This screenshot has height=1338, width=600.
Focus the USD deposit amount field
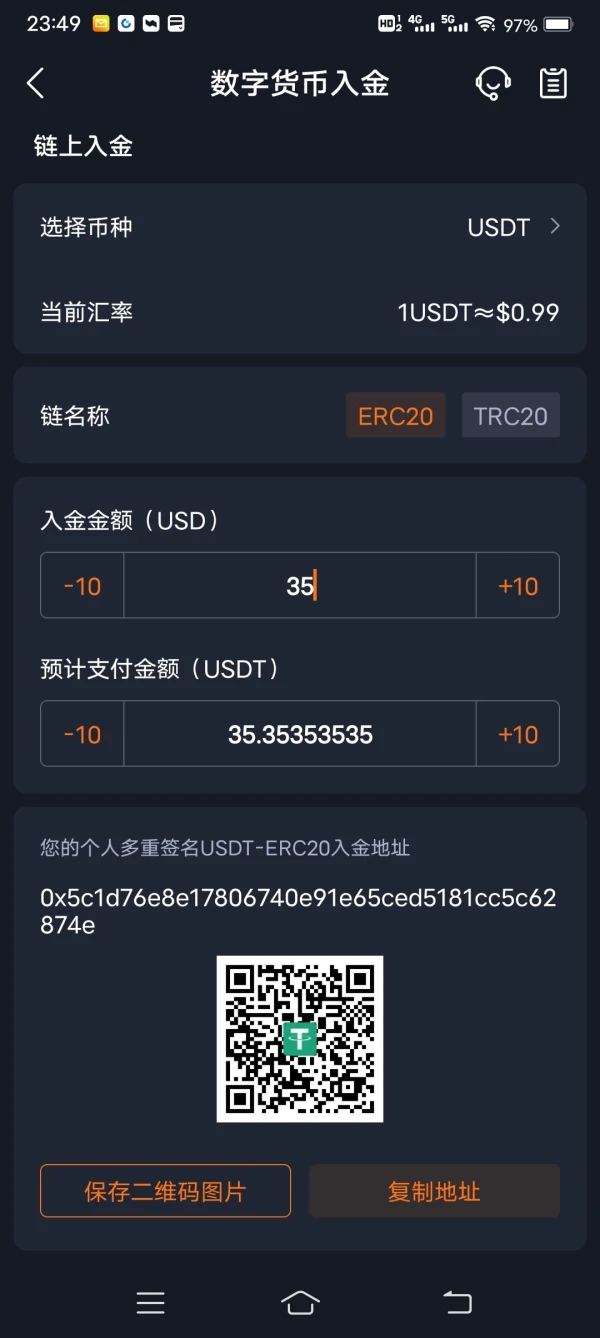click(300, 586)
